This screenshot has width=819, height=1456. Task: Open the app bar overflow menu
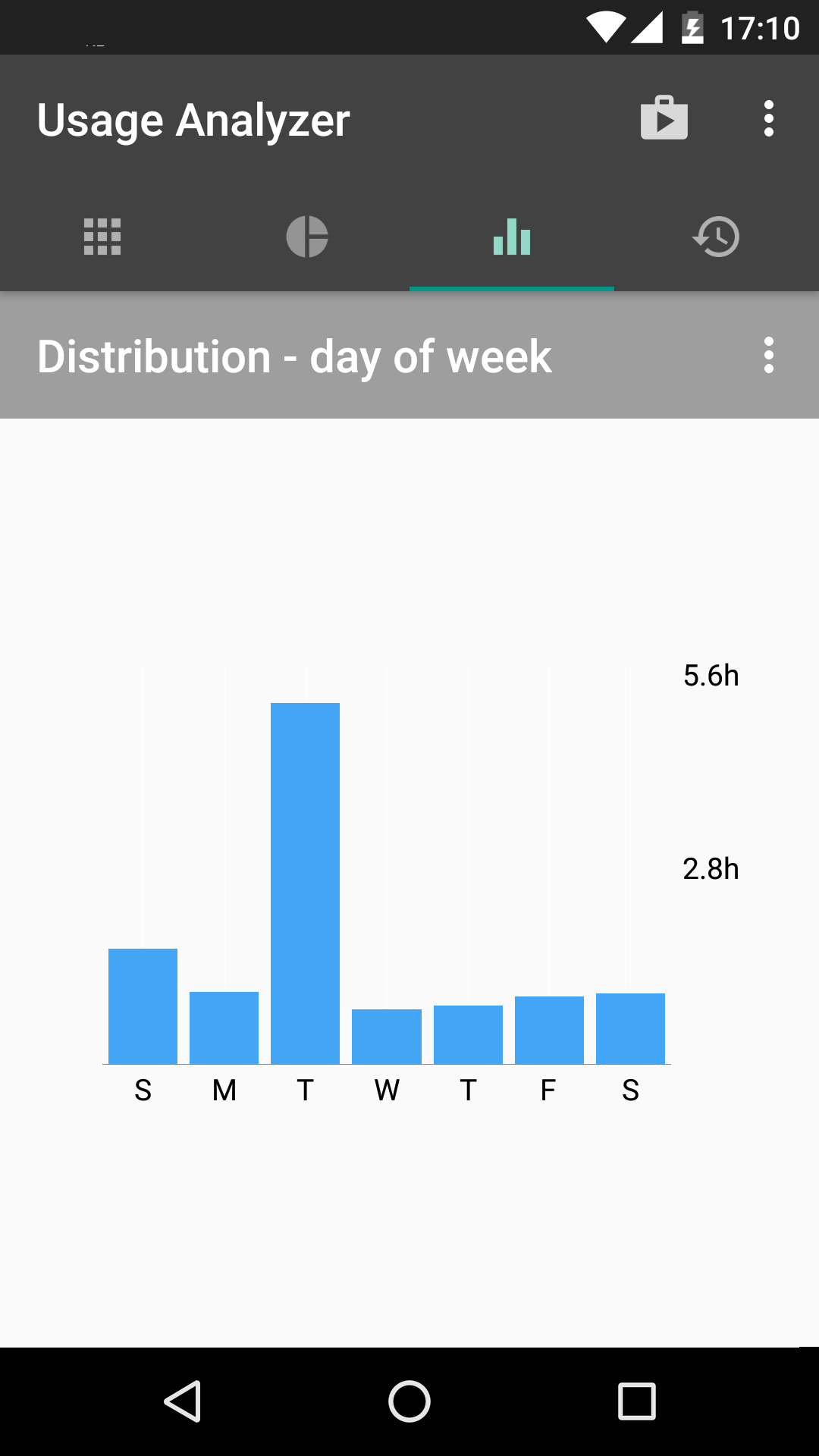(x=768, y=119)
